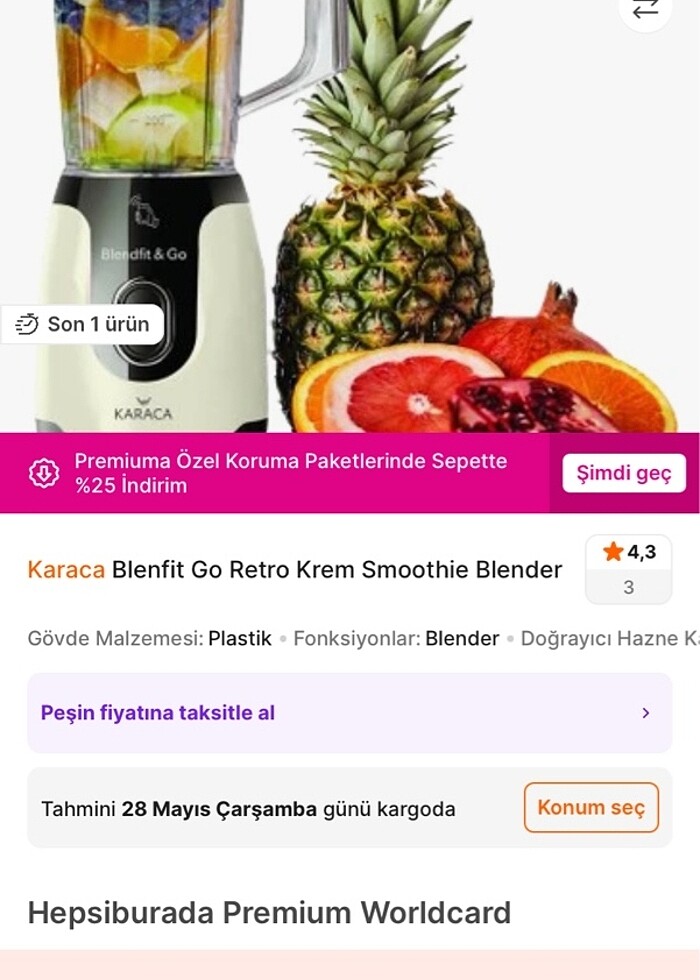Tap the compare arrows icon
Image resolution: width=700 pixels, height=980 pixels.
click(646, 9)
